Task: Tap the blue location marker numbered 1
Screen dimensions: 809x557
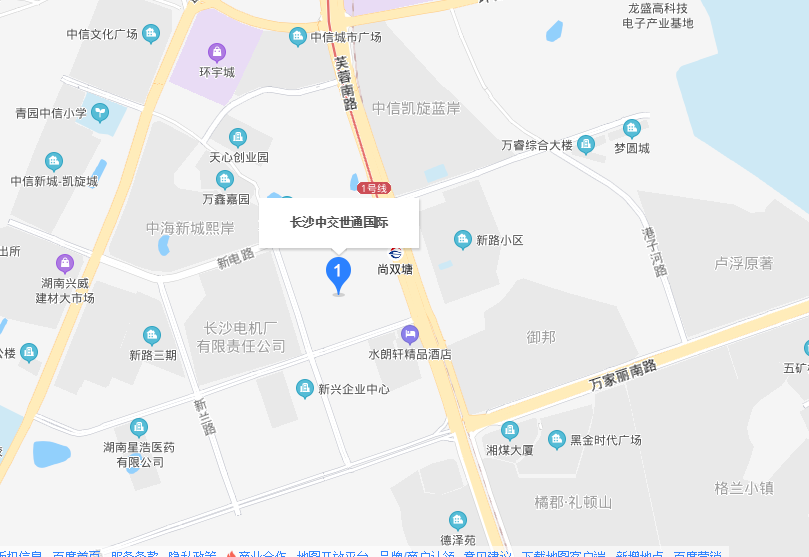Action: [338, 273]
